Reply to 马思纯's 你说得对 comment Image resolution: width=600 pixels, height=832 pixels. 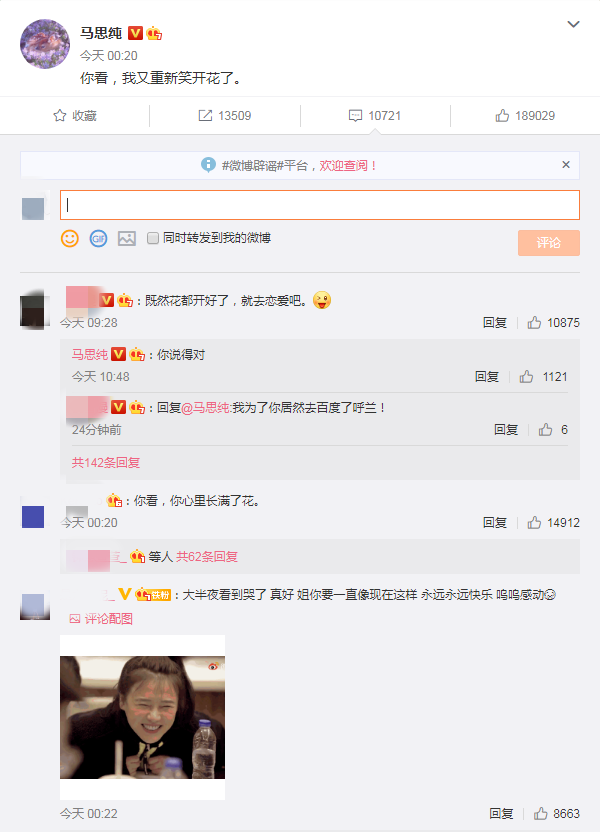pos(487,377)
